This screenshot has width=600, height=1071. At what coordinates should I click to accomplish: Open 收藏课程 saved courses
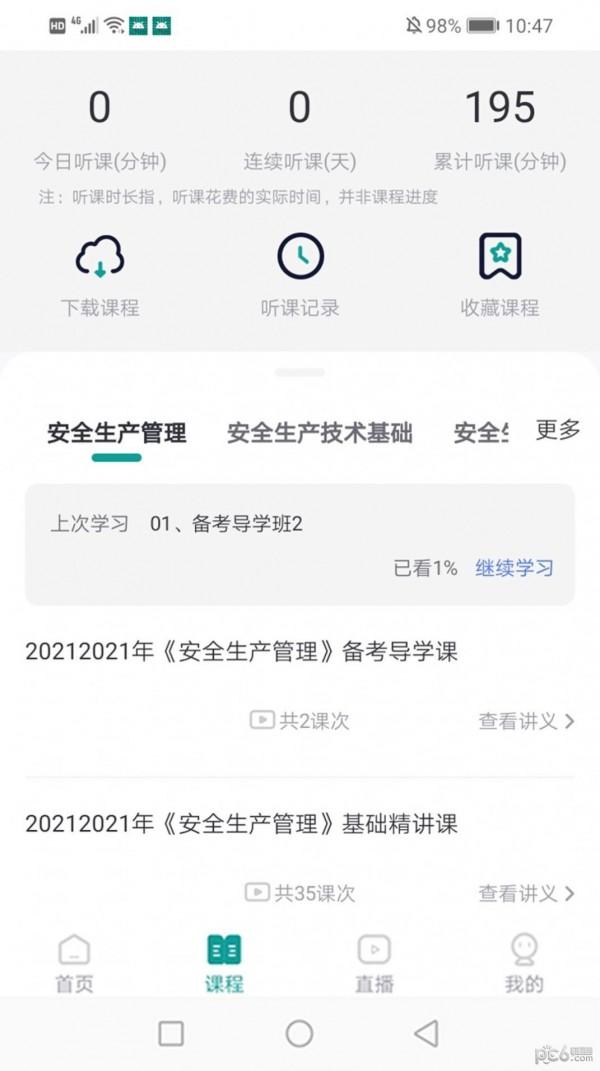[500, 273]
